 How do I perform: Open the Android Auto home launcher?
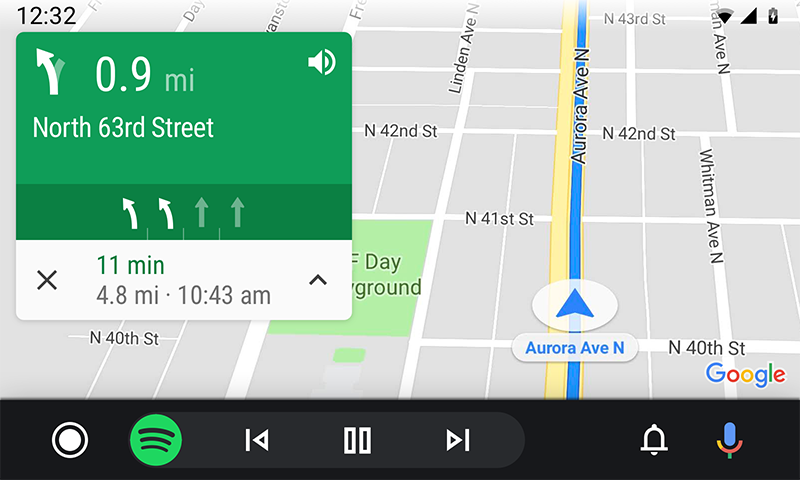pos(70,440)
